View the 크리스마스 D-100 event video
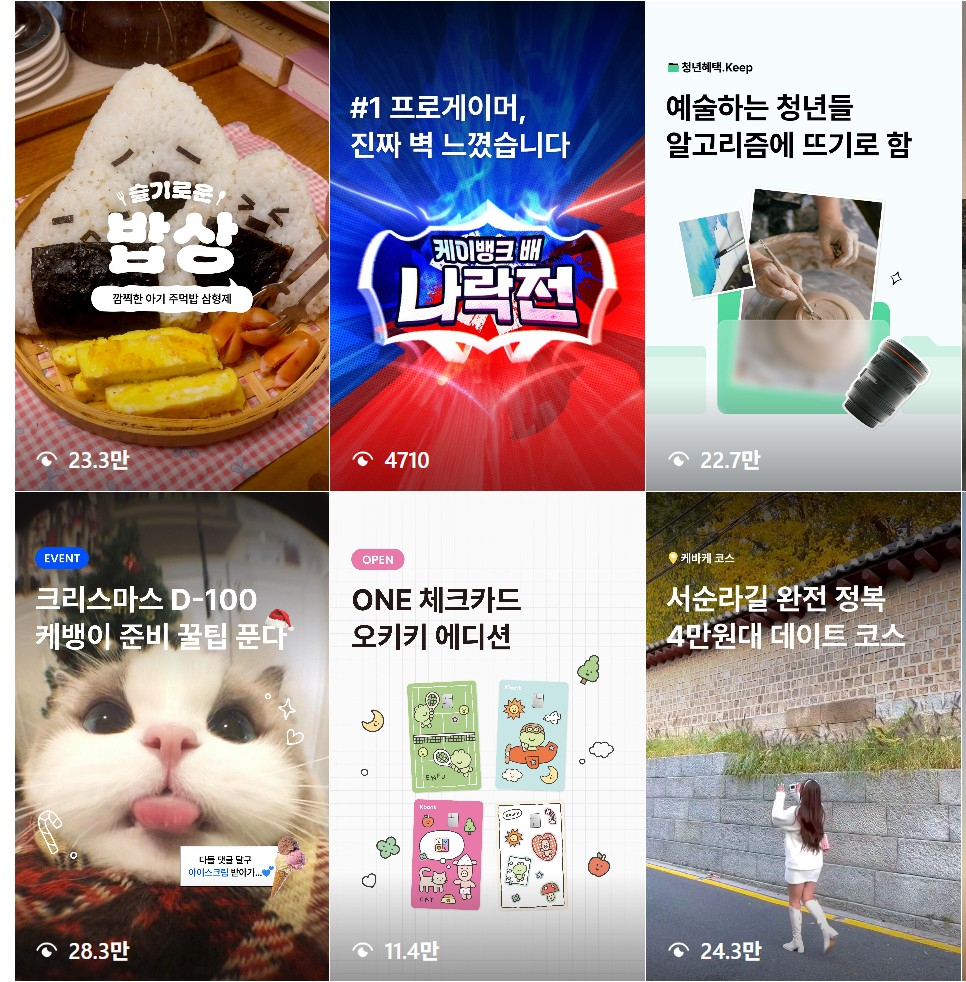Screen dimensions: 966x982 click(172, 735)
